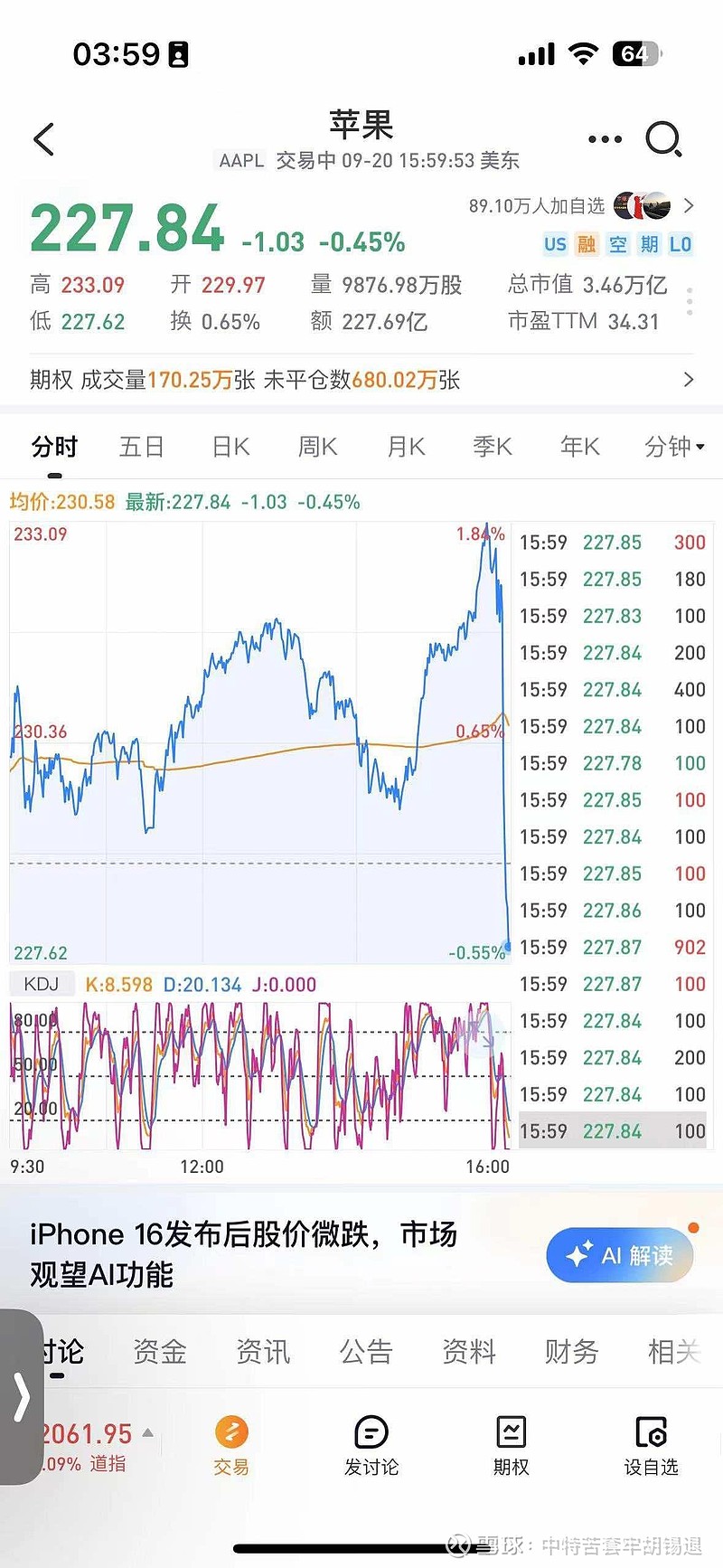
Task: Tap the back arrow to leave the AAPL page
Action: tap(42, 140)
